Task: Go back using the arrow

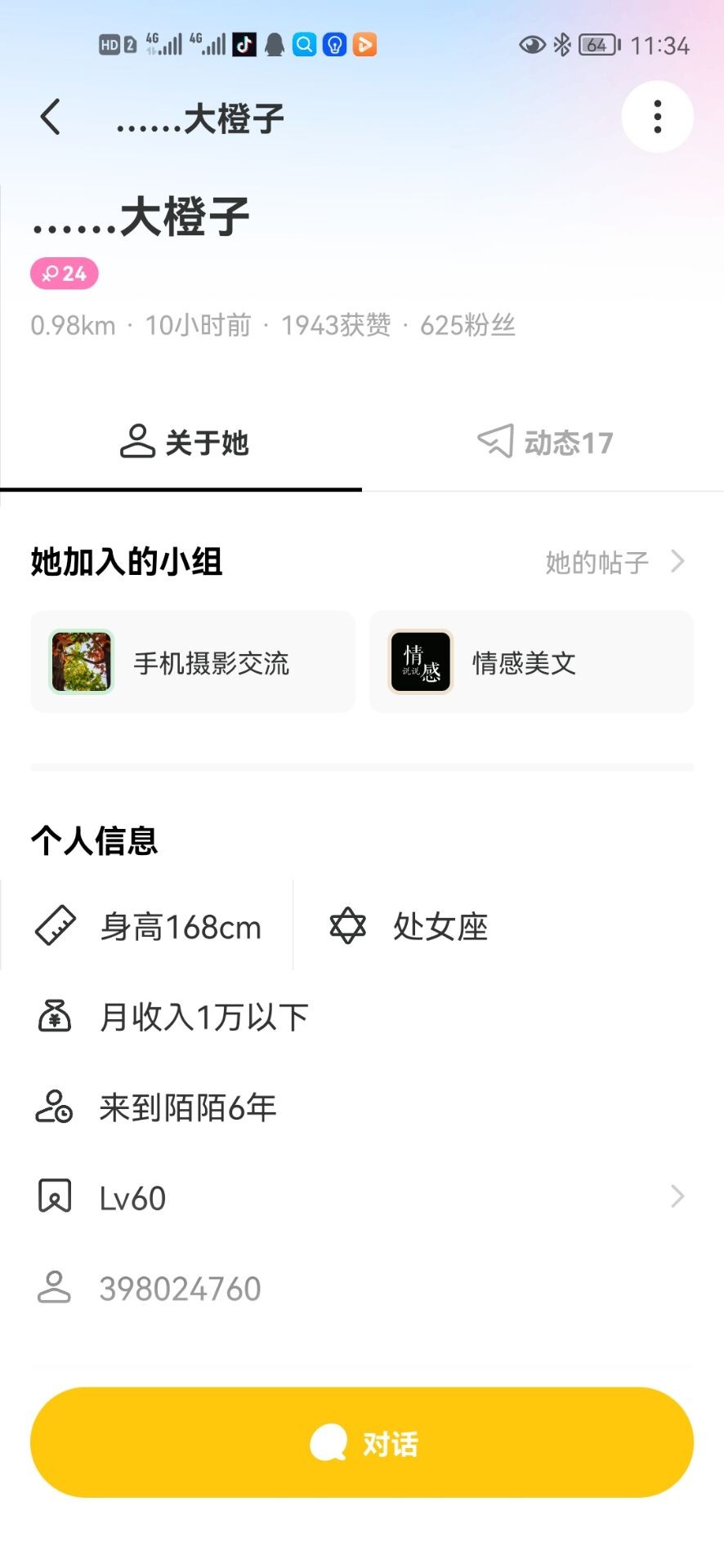Action: coord(51,117)
